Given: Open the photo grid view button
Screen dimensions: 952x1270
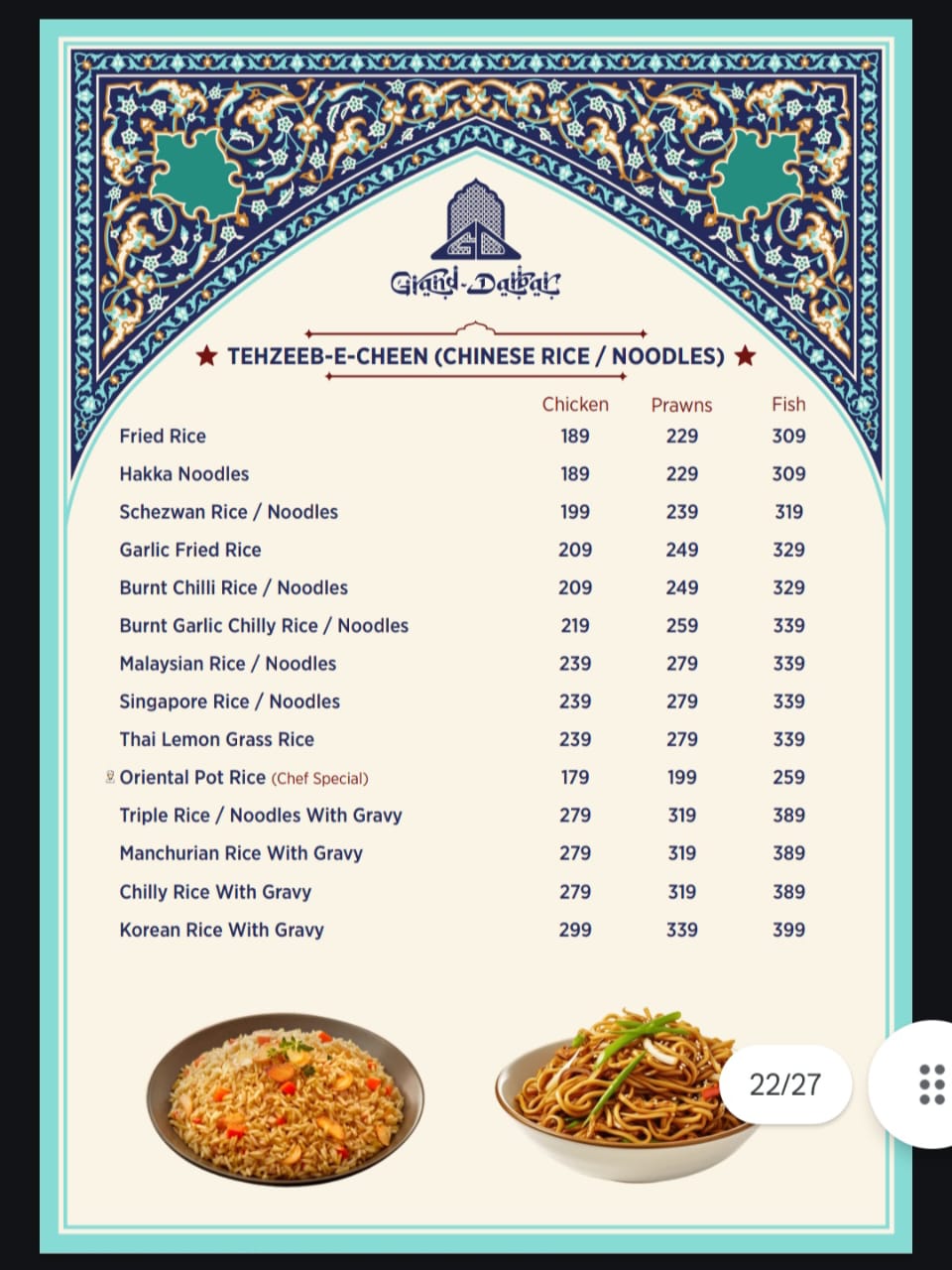Looking at the screenshot, I should 929,1083.
